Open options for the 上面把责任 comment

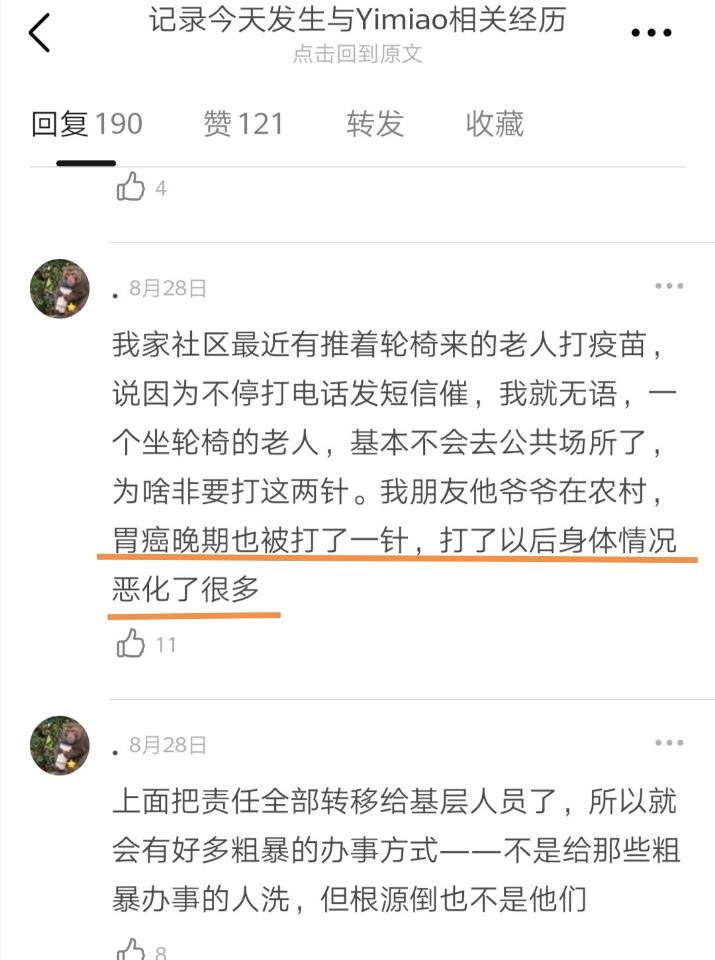pos(668,743)
